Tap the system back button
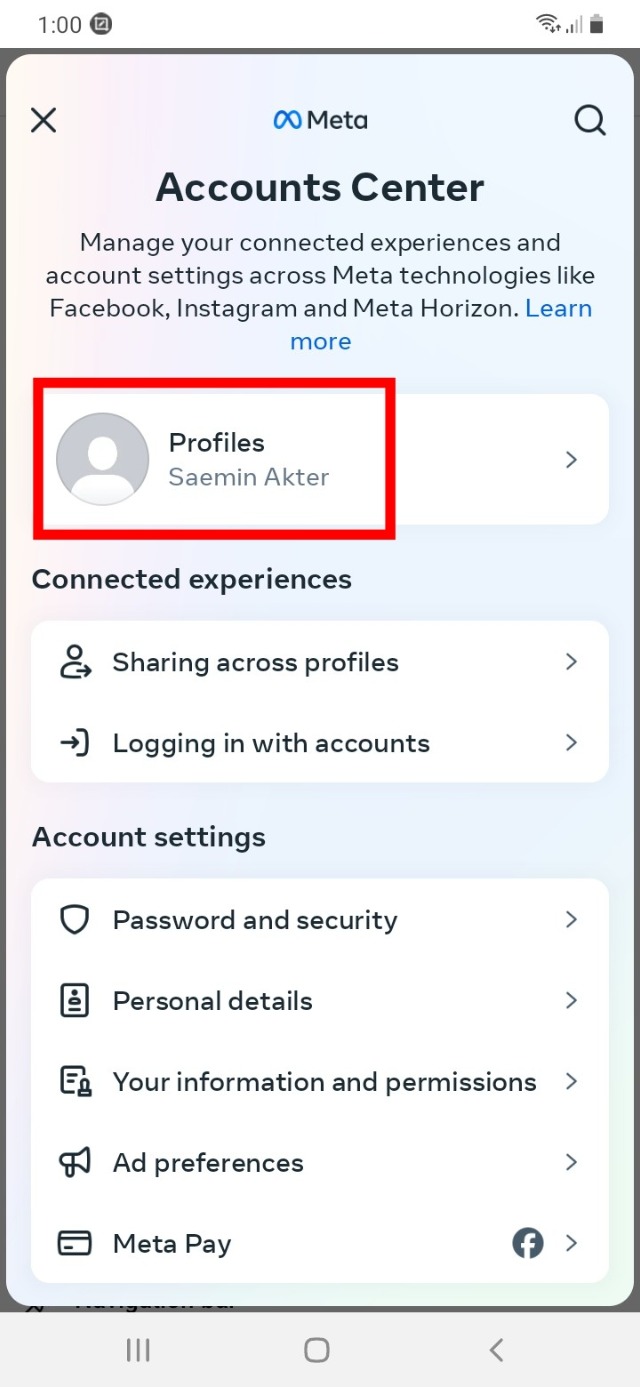The height and width of the screenshot is (1387, 640). [x=496, y=1350]
